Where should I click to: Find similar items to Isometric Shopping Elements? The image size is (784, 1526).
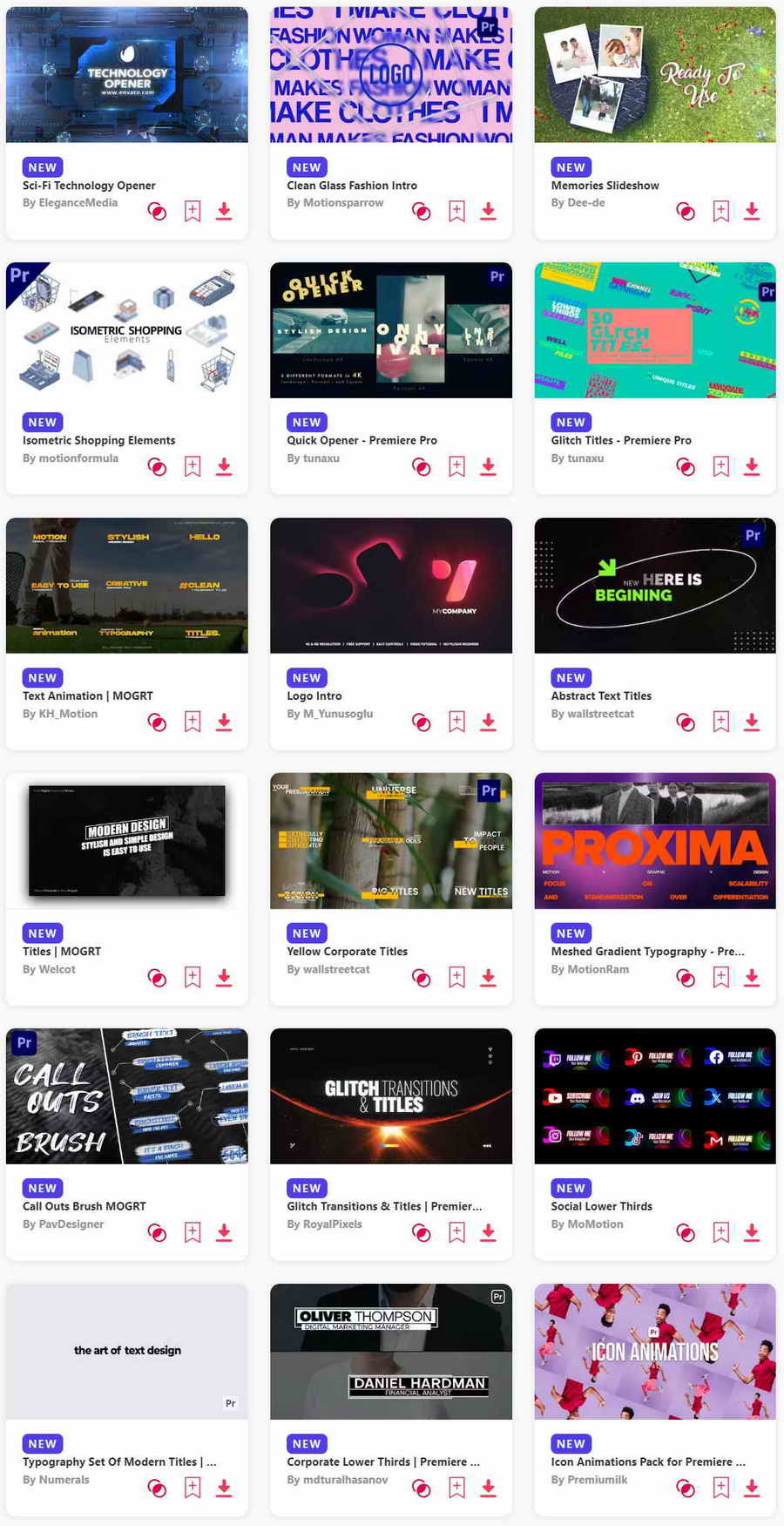pyautogui.click(x=157, y=467)
